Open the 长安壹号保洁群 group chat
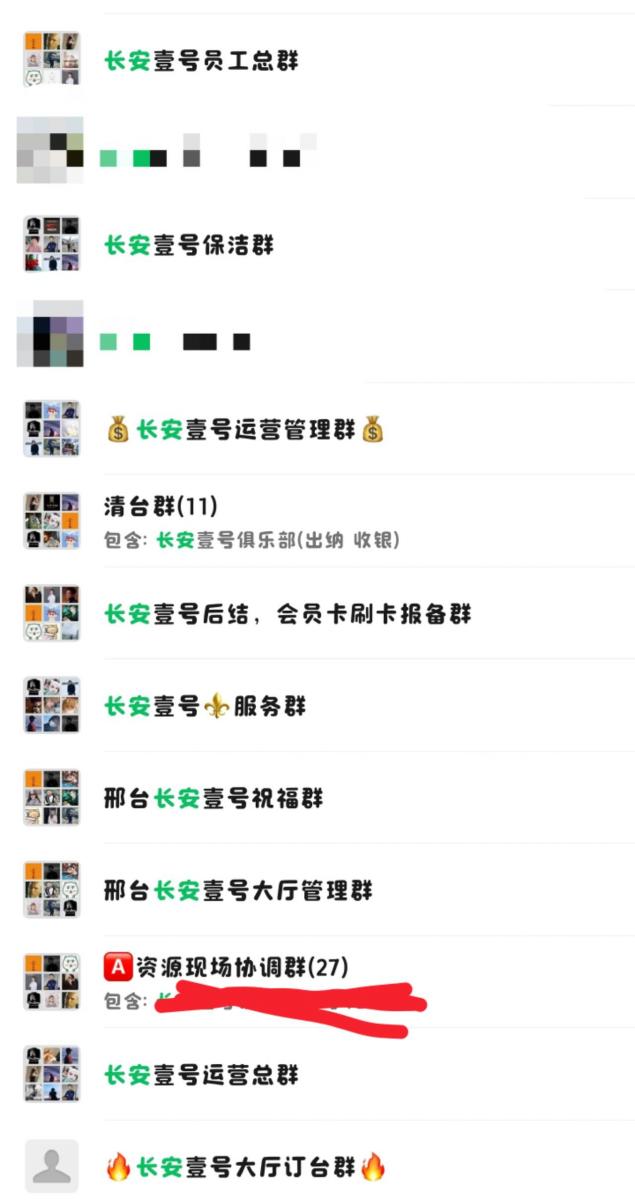The height and width of the screenshot is (1200, 635). 189,245
